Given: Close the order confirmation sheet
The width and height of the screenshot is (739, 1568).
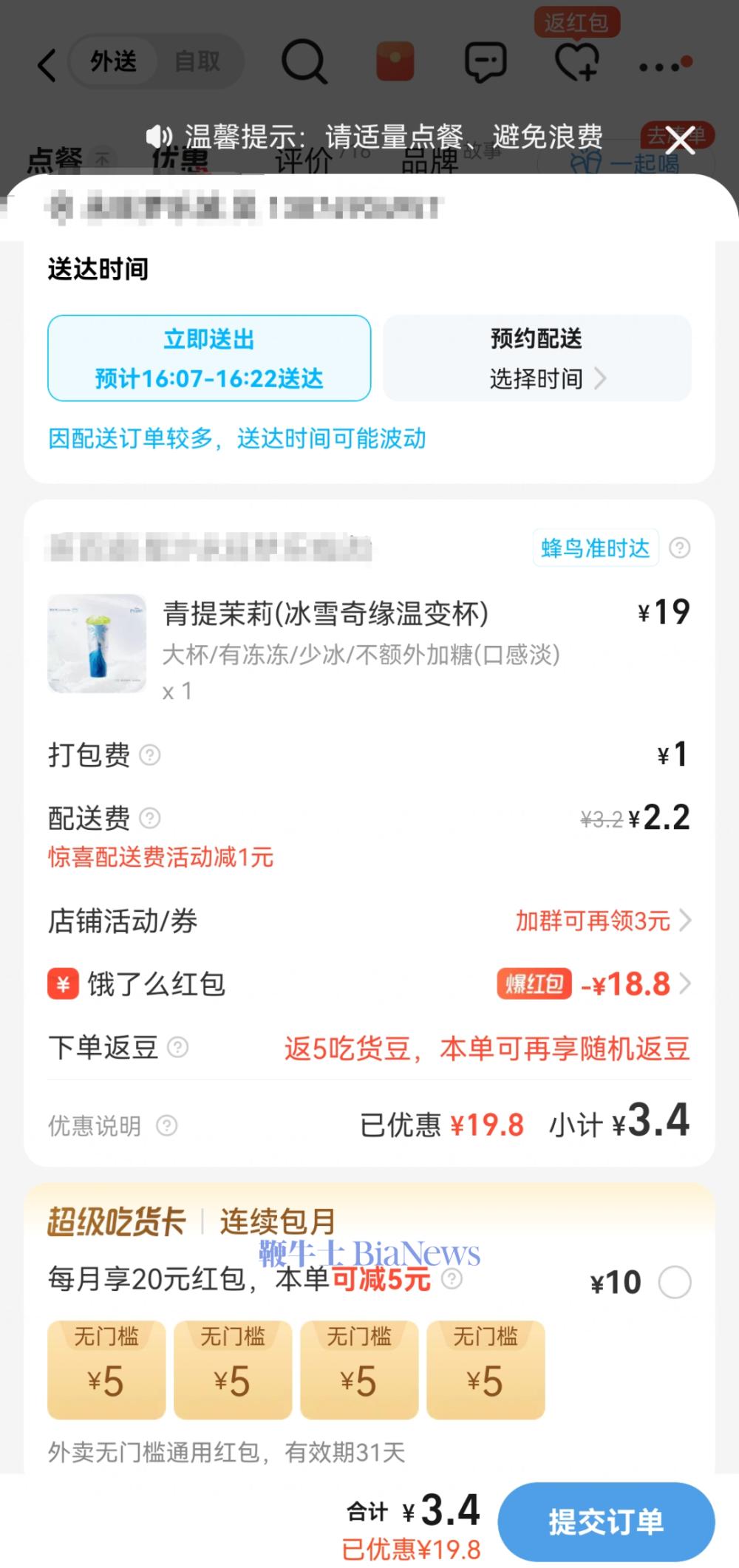Looking at the screenshot, I should point(680,139).
